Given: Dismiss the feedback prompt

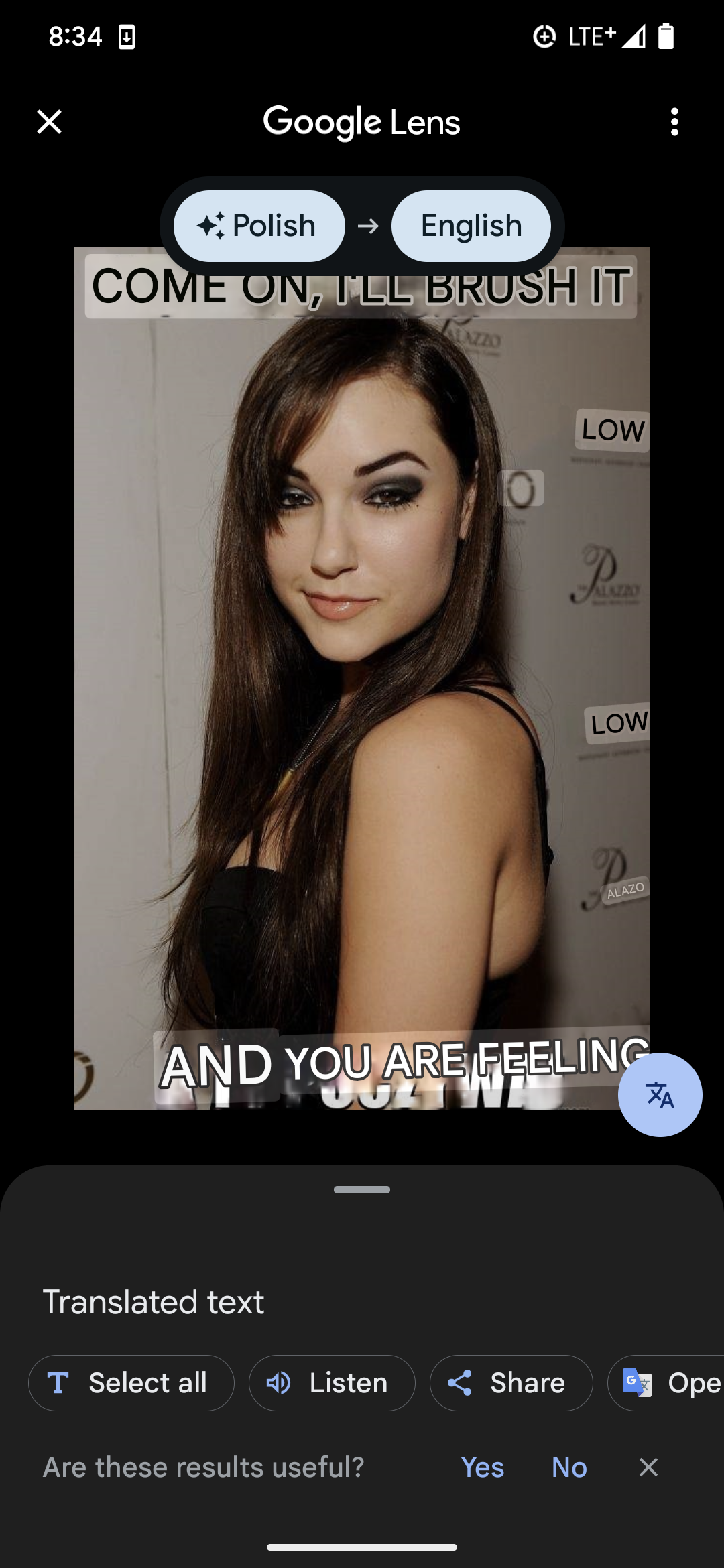Looking at the screenshot, I should [x=648, y=1467].
